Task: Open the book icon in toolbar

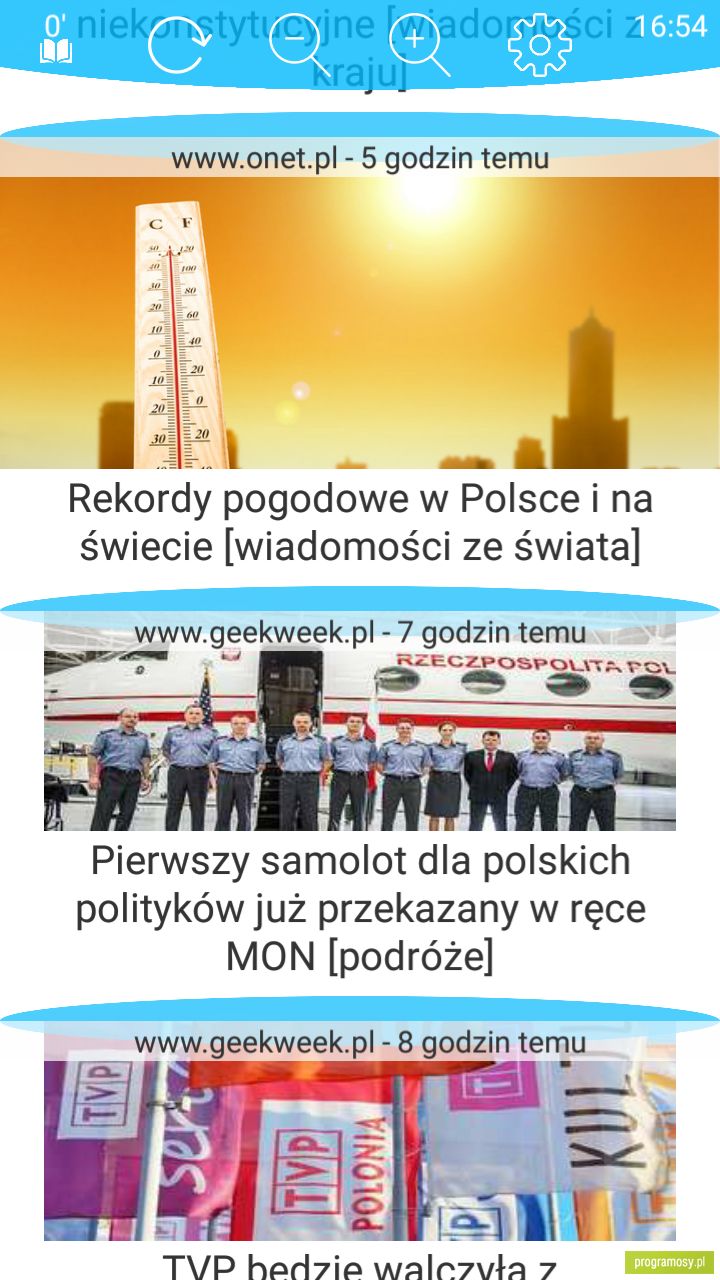Action: point(56,50)
